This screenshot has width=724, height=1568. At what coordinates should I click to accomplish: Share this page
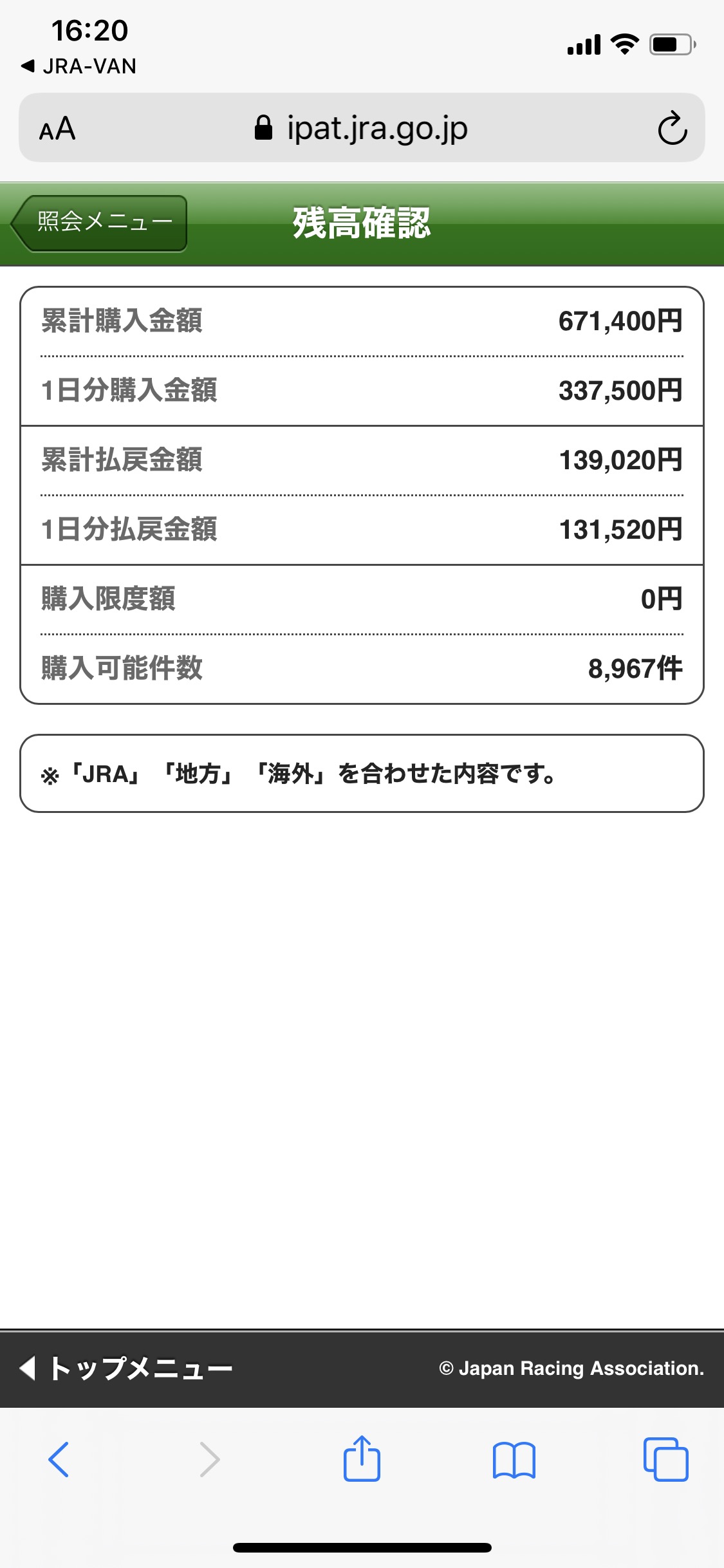pyautogui.click(x=362, y=1459)
